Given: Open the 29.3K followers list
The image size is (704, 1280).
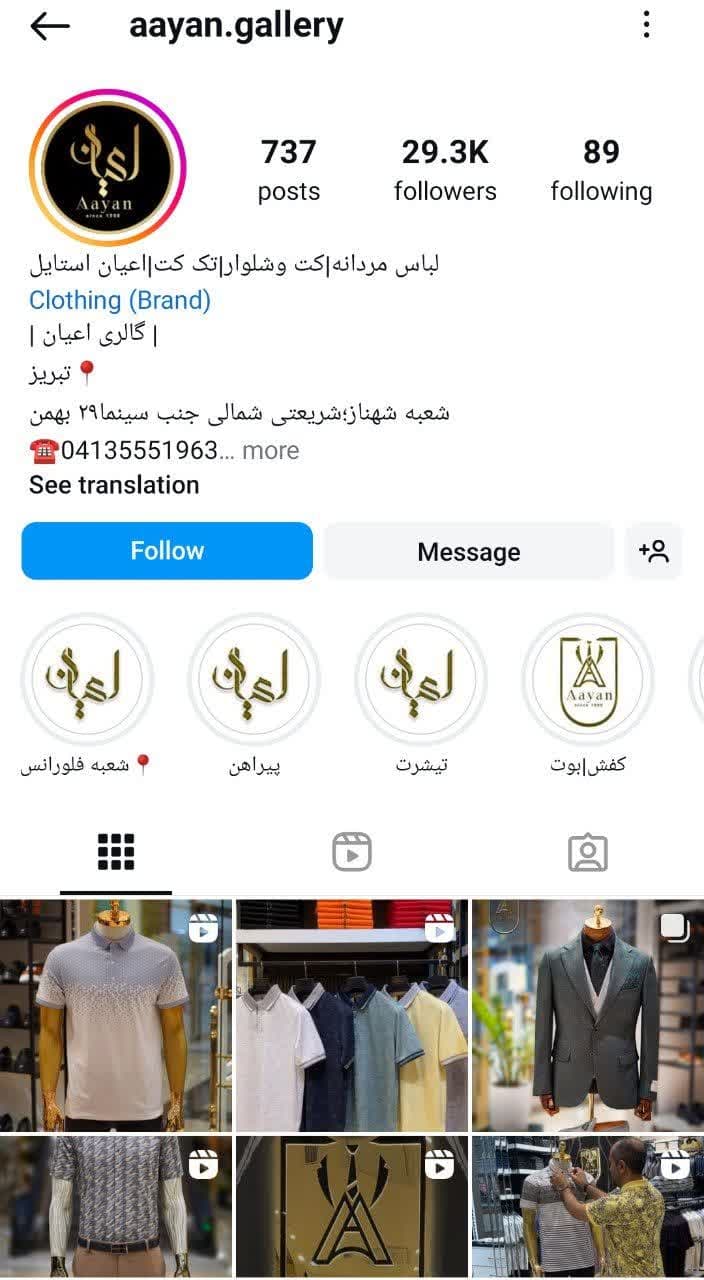Looking at the screenshot, I should [445, 170].
